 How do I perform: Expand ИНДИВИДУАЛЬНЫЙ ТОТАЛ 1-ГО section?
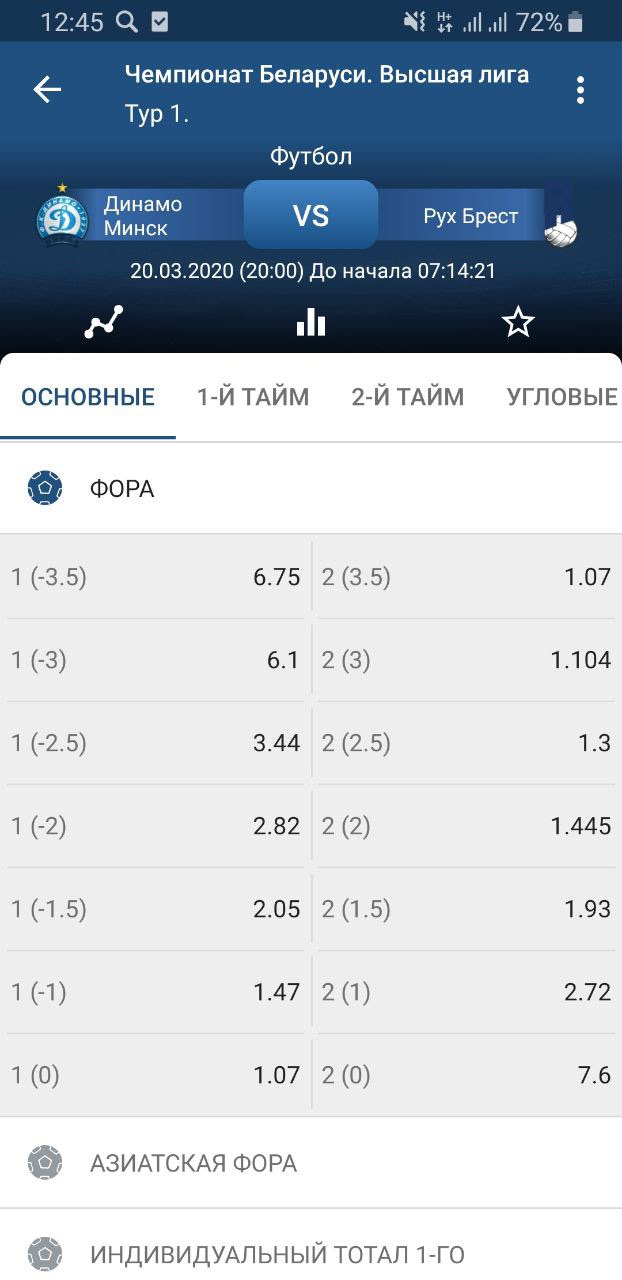click(x=311, y=1254)
